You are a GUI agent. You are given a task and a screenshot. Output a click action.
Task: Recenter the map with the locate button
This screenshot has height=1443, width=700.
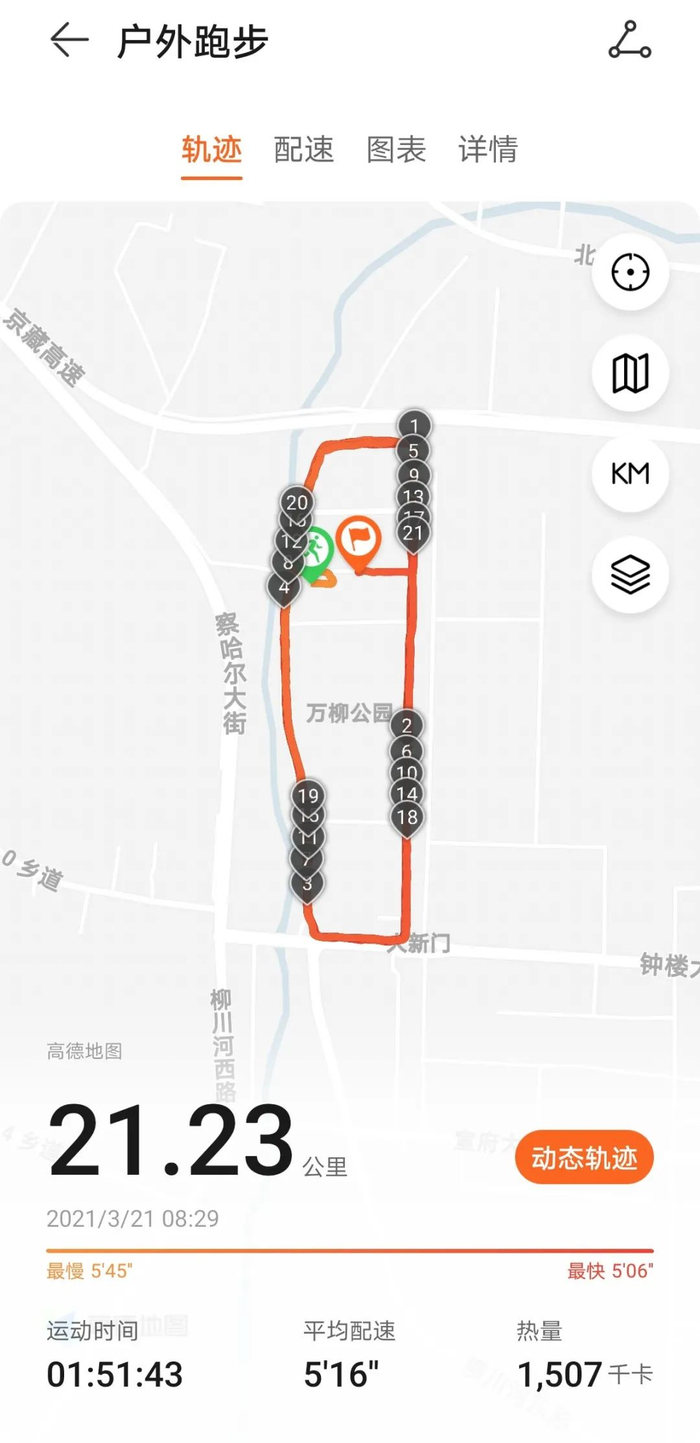point(630,272)
